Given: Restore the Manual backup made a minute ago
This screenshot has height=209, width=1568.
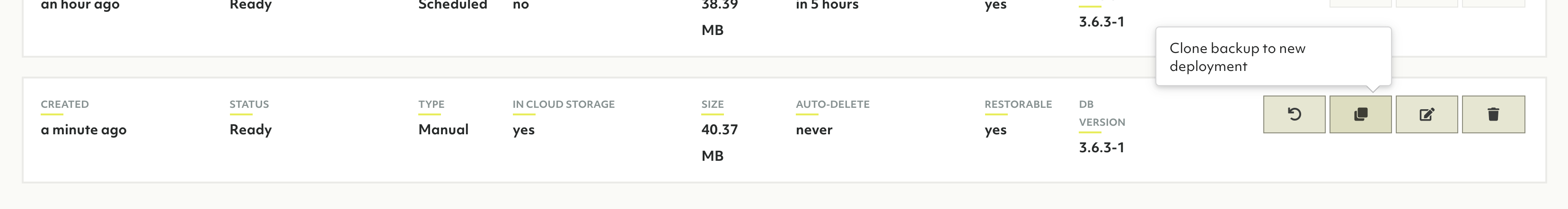Looking at the screenshot, I should (x=1294, y=114).
